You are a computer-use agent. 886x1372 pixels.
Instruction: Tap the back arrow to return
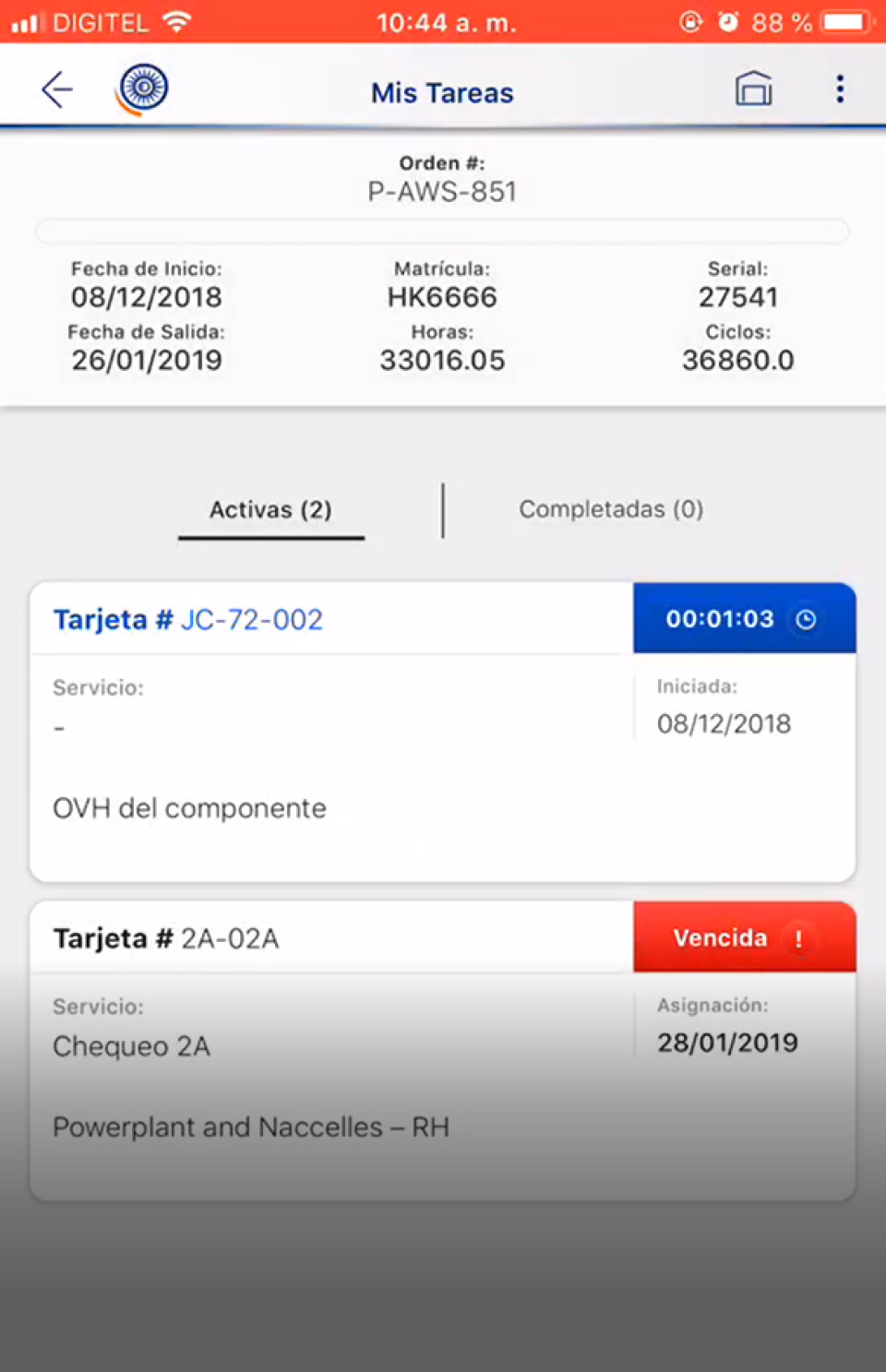coord(57,89)
